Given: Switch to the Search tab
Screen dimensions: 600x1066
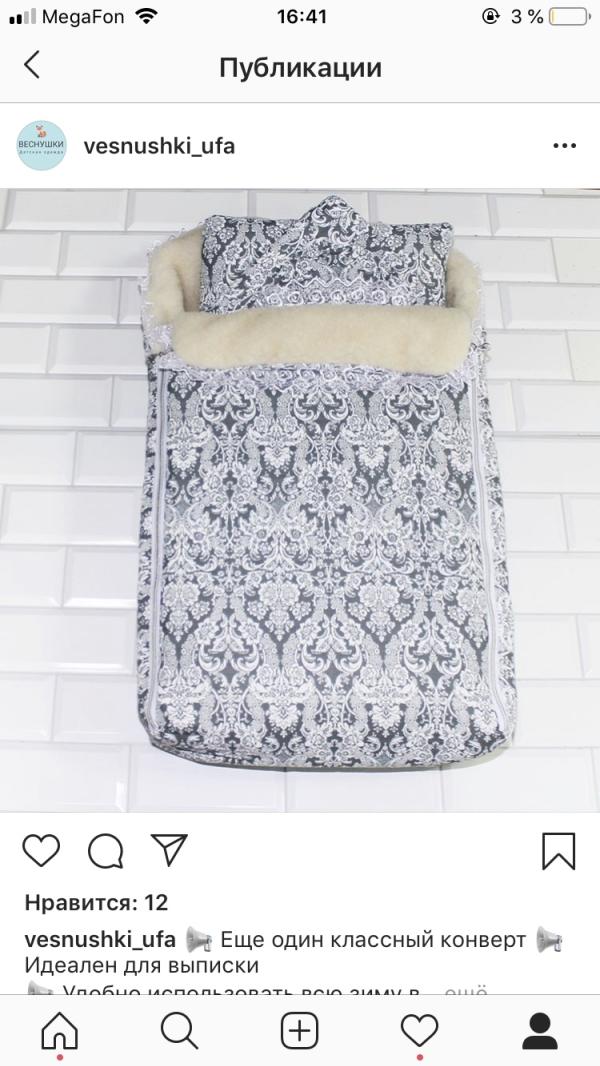Looking at the screenshot, I should tap(179, 1031).
